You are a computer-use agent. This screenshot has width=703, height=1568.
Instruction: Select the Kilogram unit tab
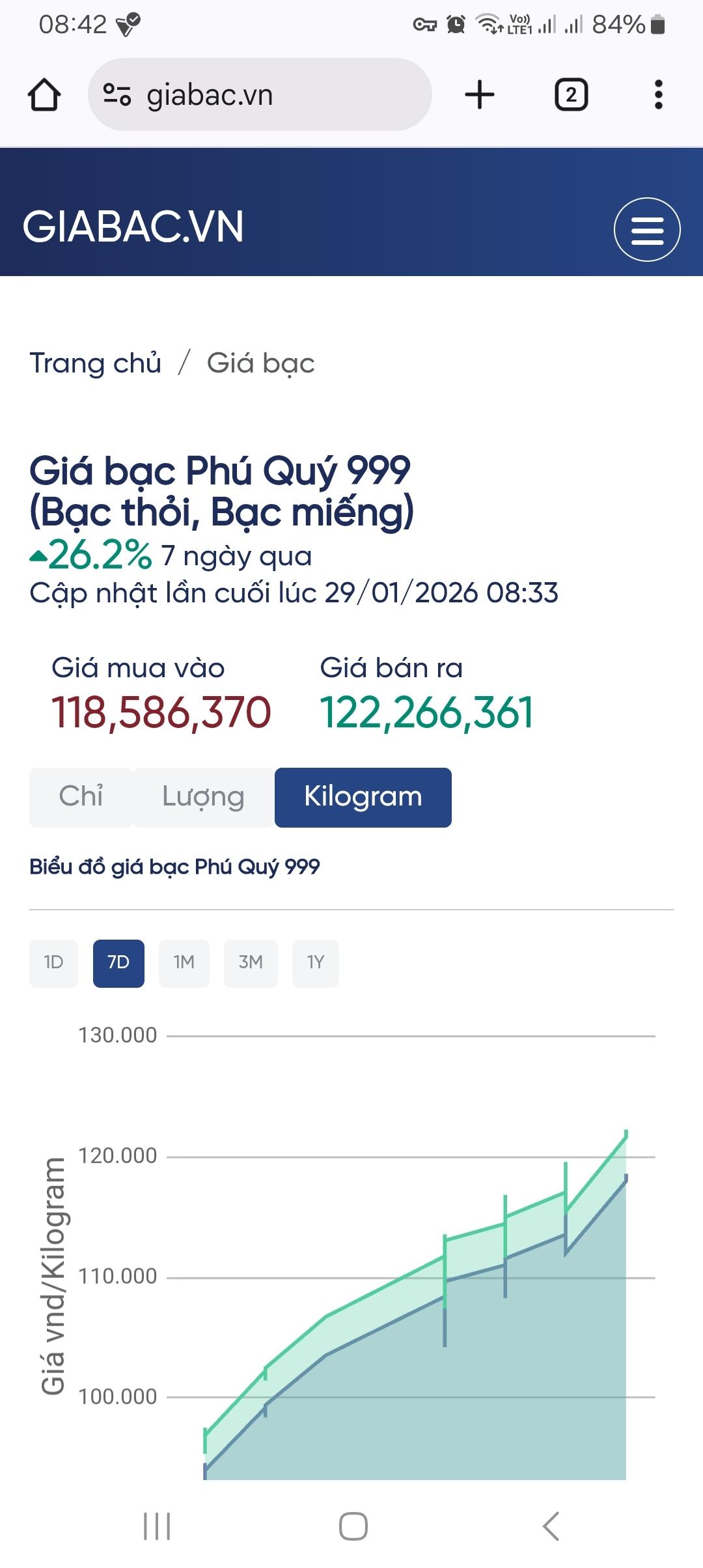coord(363,797)
